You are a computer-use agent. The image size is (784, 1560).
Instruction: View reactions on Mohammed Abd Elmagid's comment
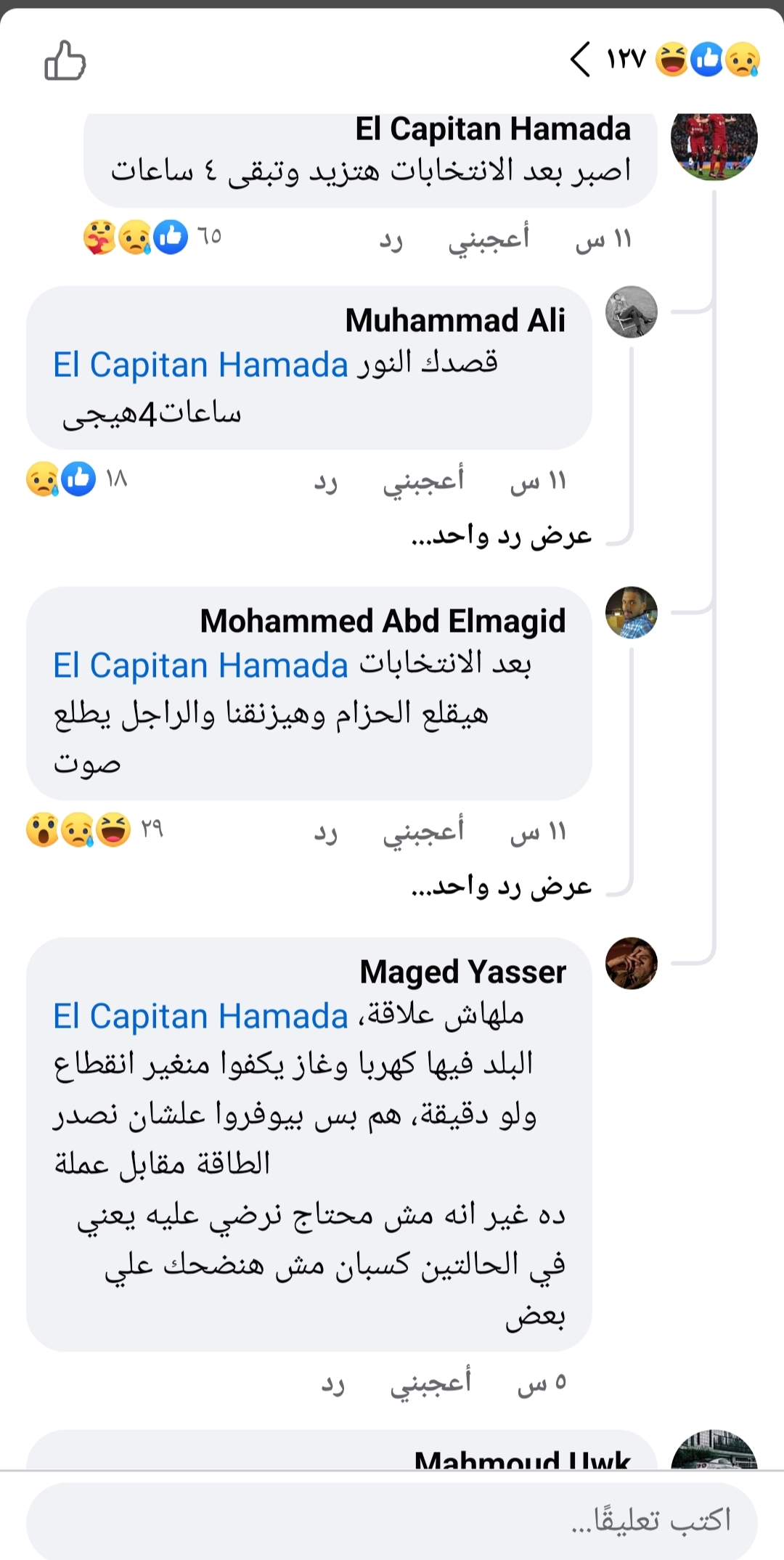coord(93,829)
